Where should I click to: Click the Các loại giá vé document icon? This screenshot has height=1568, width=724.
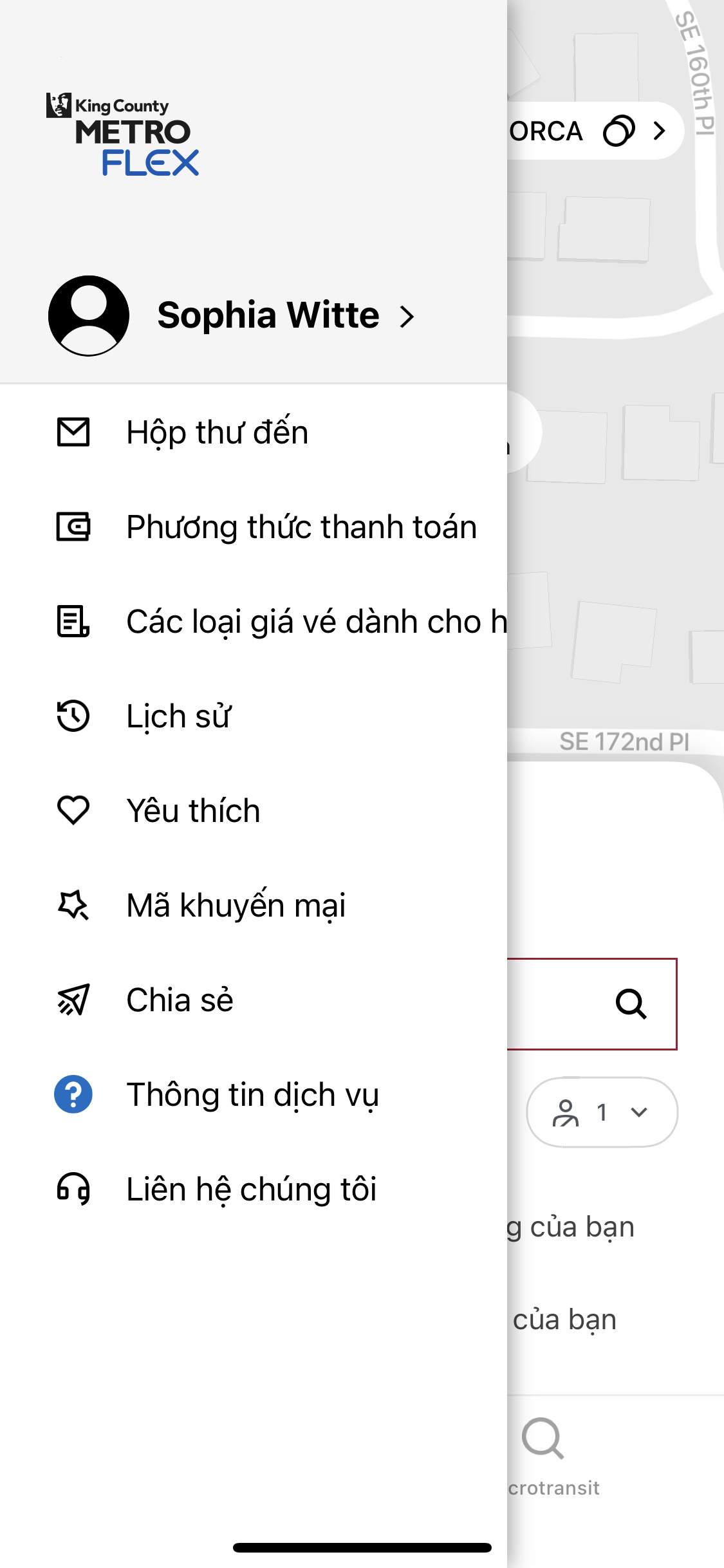[x=73, y=621]
